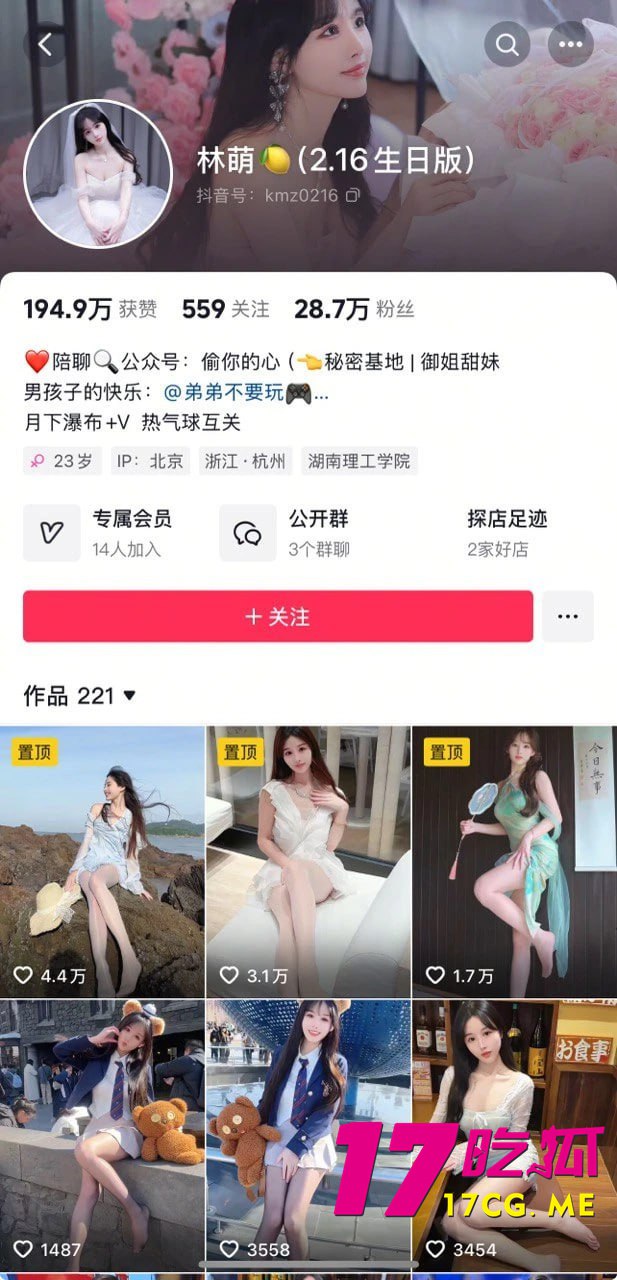Viewport: 617px width, 1280px height.
Task: Tap the three-dot button beside 关注
Action: 568,617
